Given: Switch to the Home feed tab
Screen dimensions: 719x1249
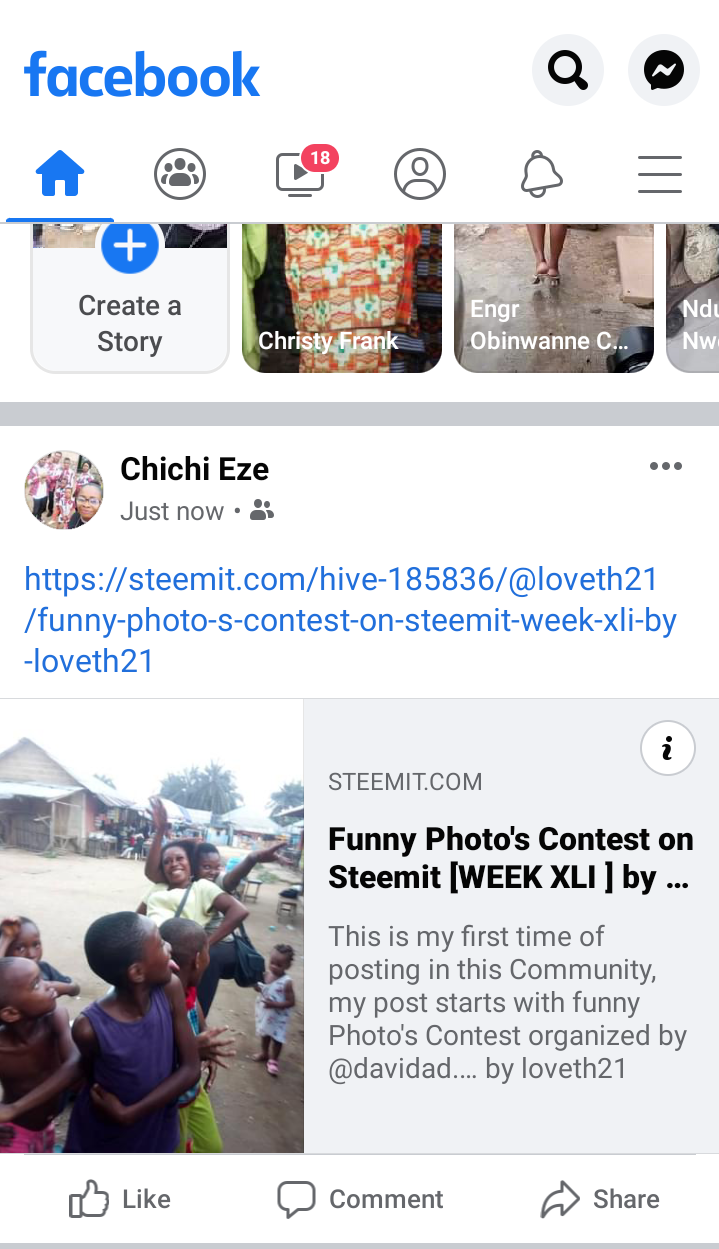Looking at the screenshot, I should pyautogui.click(x=60, y=175).
